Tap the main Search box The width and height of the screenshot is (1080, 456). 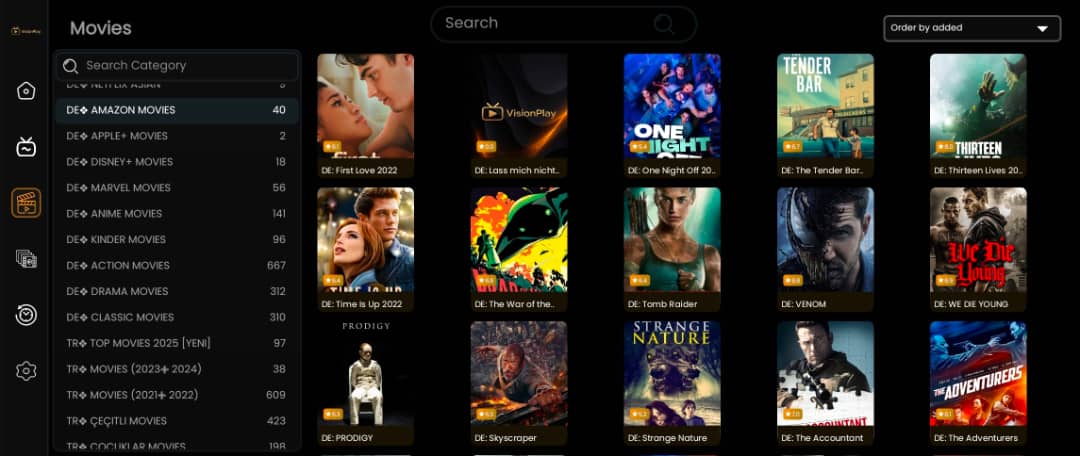(x=563, y=24)
